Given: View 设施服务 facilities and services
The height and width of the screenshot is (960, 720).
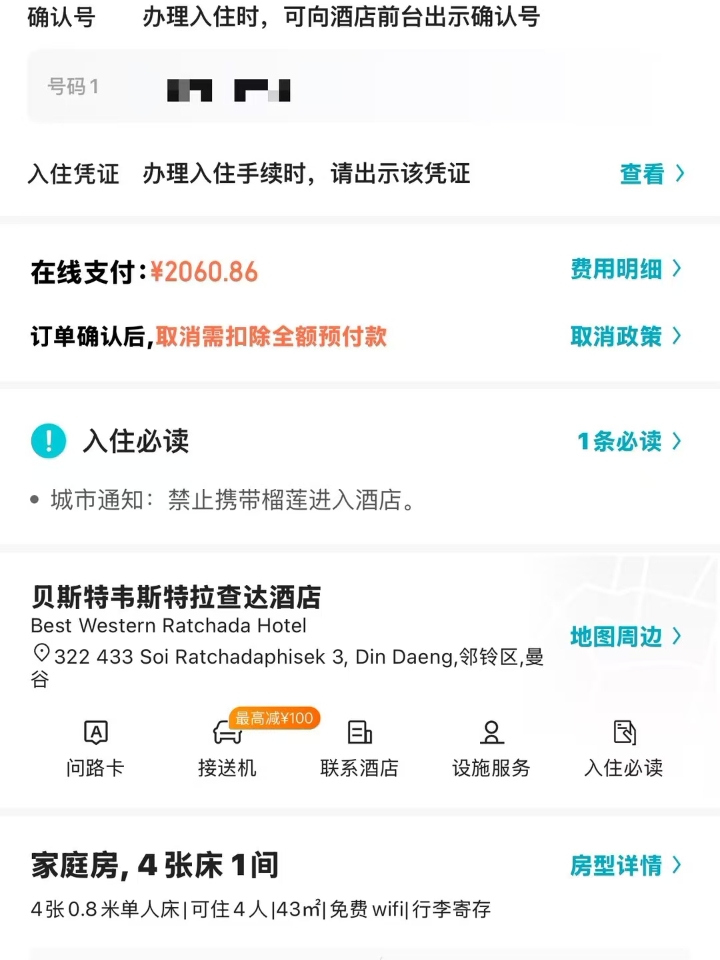Looking at the screenshot, I should pos(491,749).
